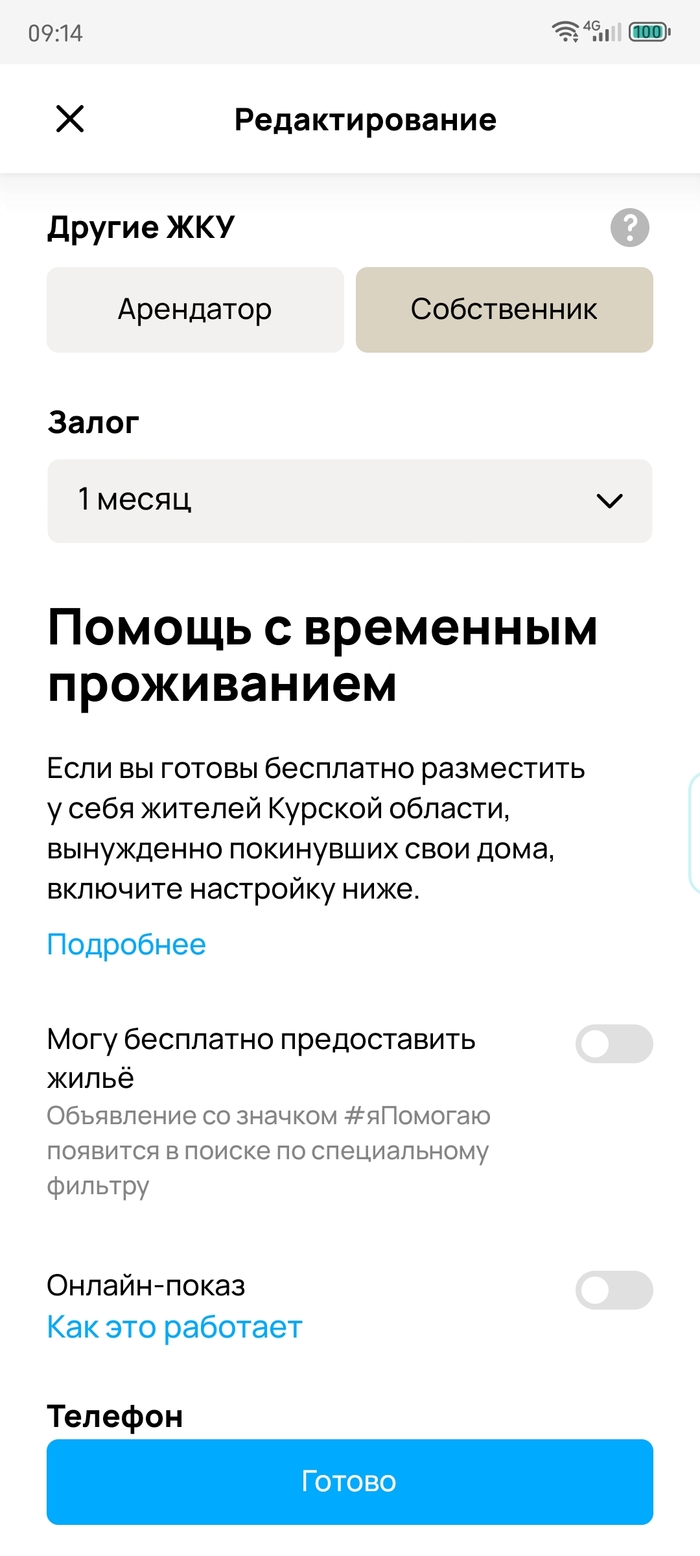Enable Могу бесплатно предоставить жильё

click(x=613, y=1044)
